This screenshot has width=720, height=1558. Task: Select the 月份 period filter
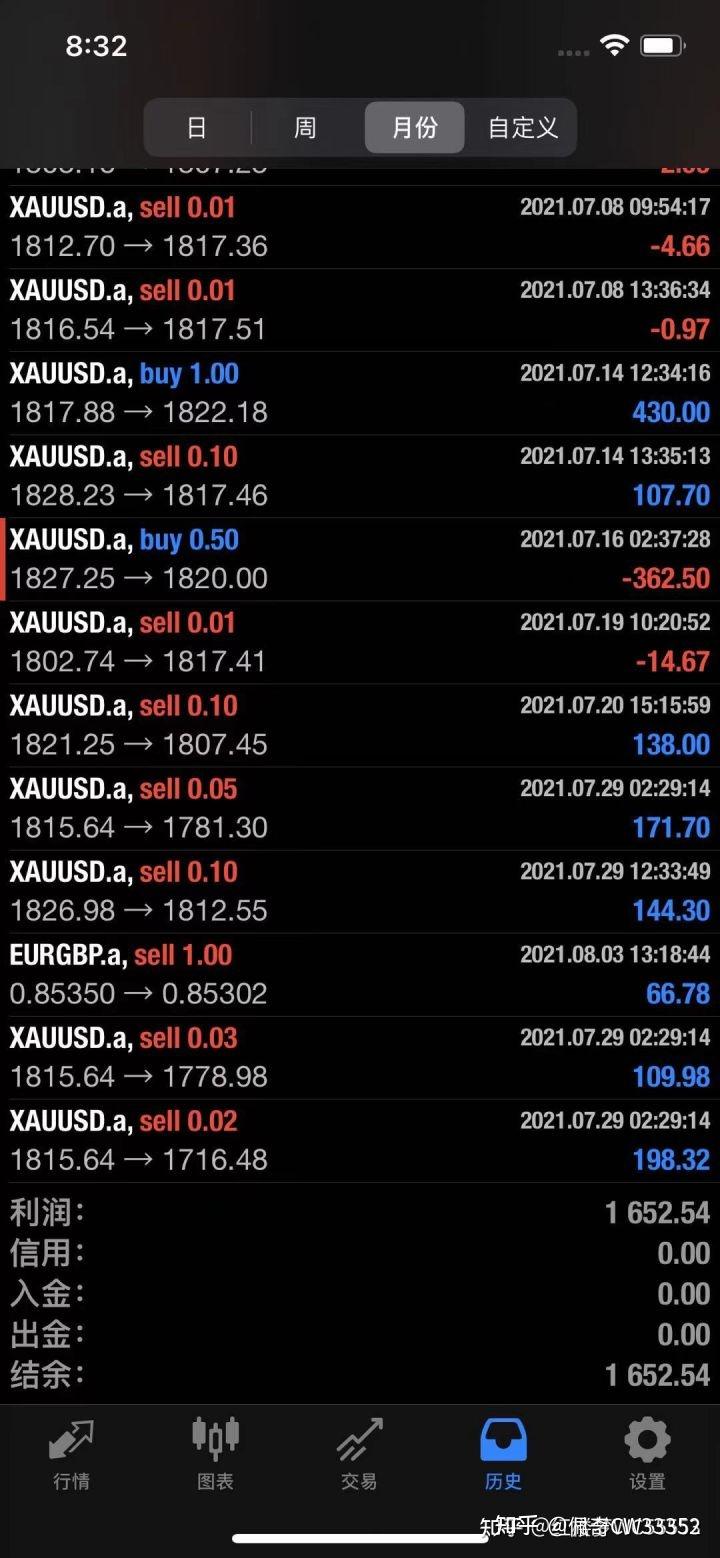(x=414, y=128)
